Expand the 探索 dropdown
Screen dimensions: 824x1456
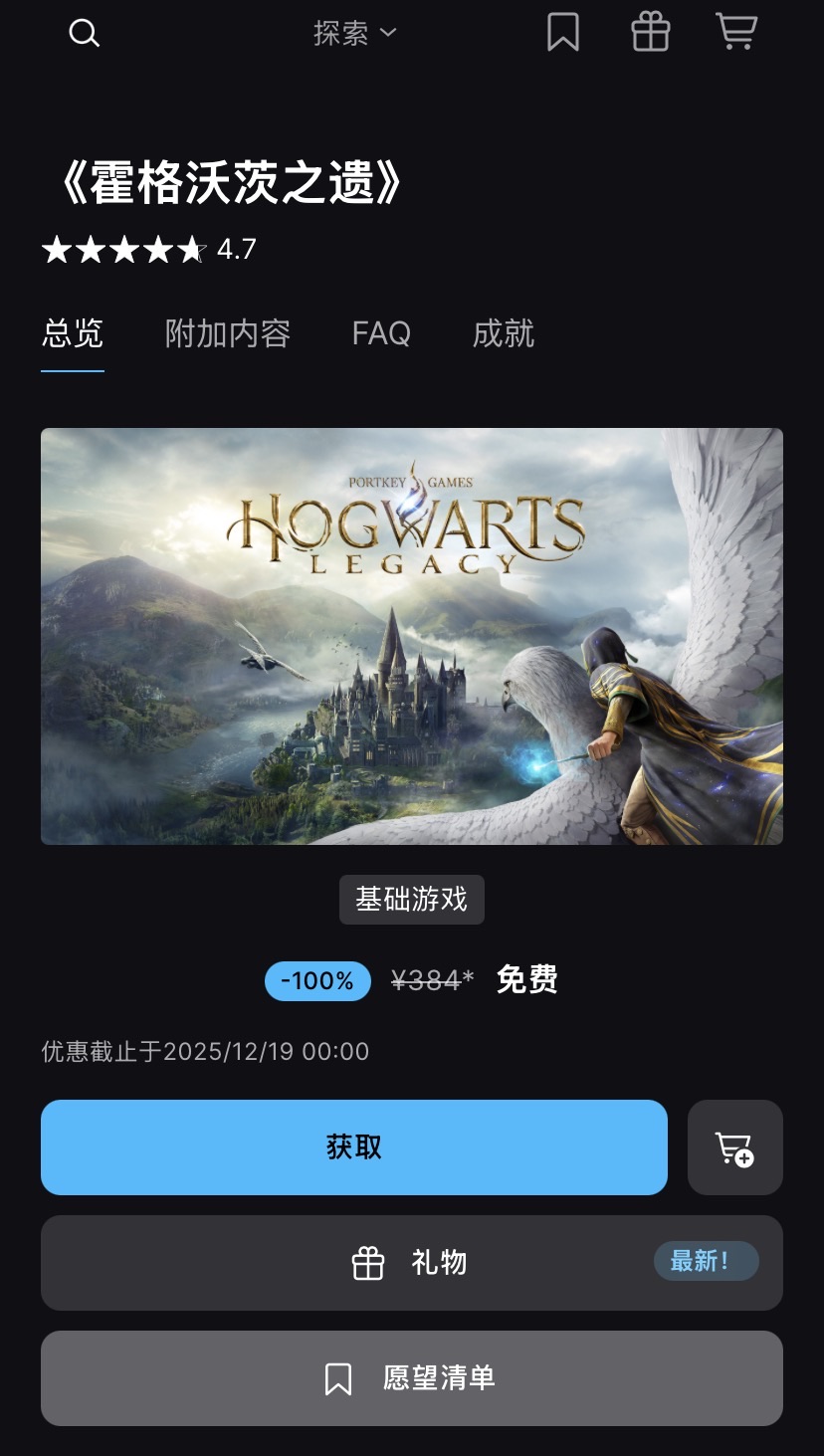click(x=354, y=33)
